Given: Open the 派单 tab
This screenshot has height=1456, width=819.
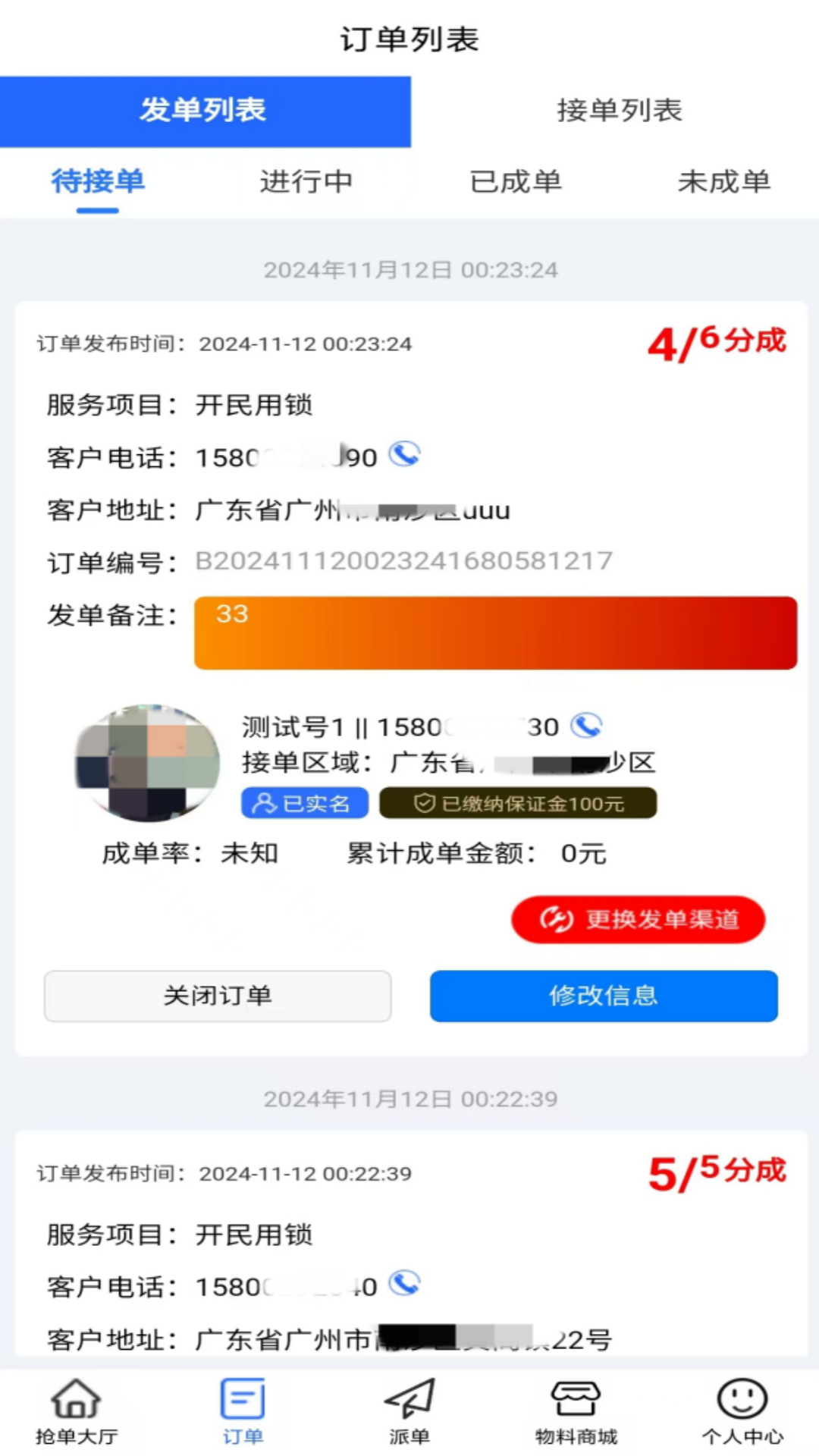Looking at the screenshot, I should [409, 1411].
